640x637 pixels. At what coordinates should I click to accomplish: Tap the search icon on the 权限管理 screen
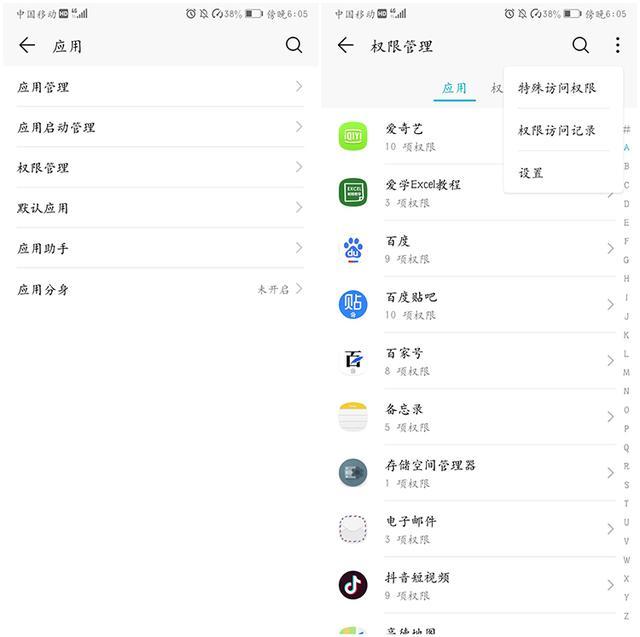click(x=580, y=45)
